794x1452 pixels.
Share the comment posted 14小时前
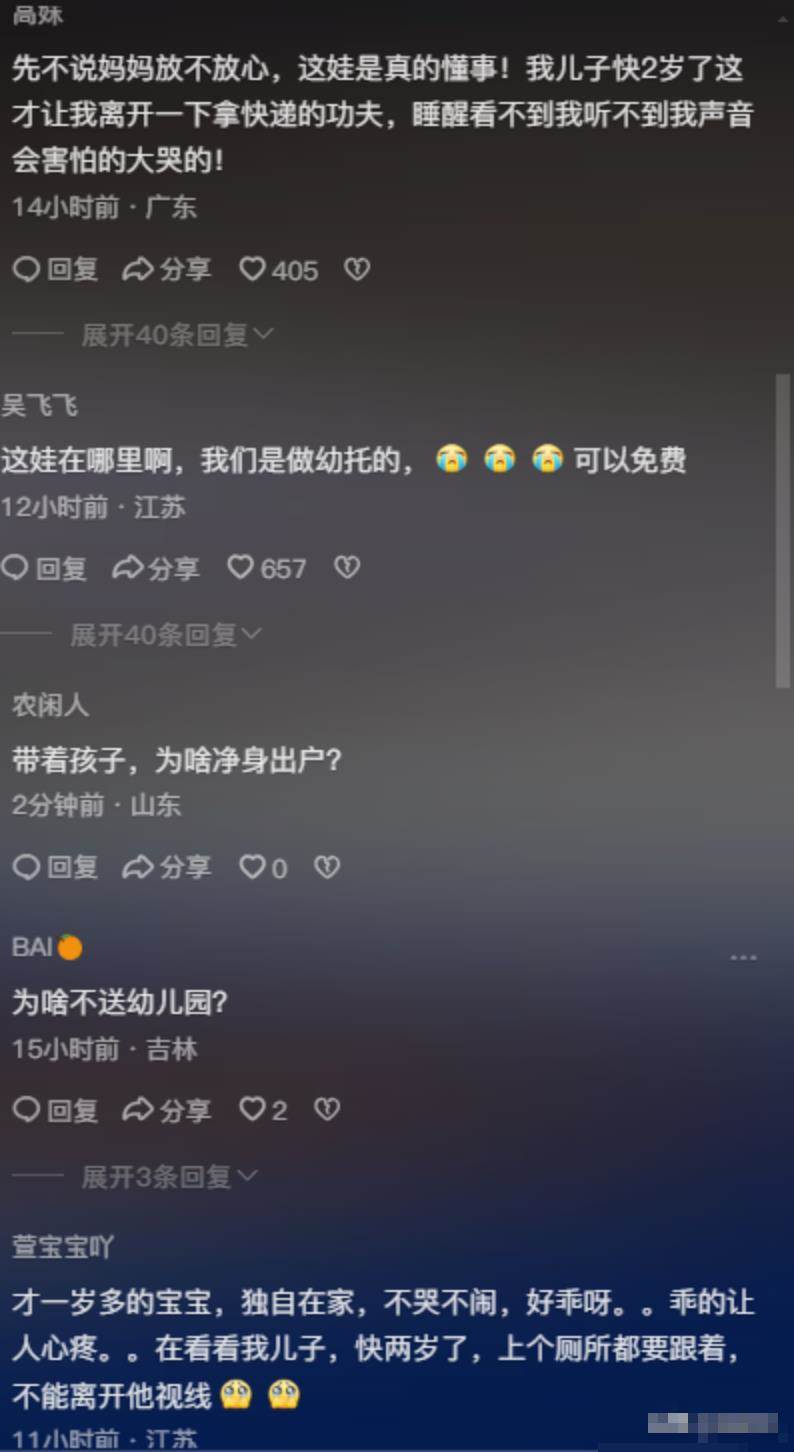[x=166, y=269]
